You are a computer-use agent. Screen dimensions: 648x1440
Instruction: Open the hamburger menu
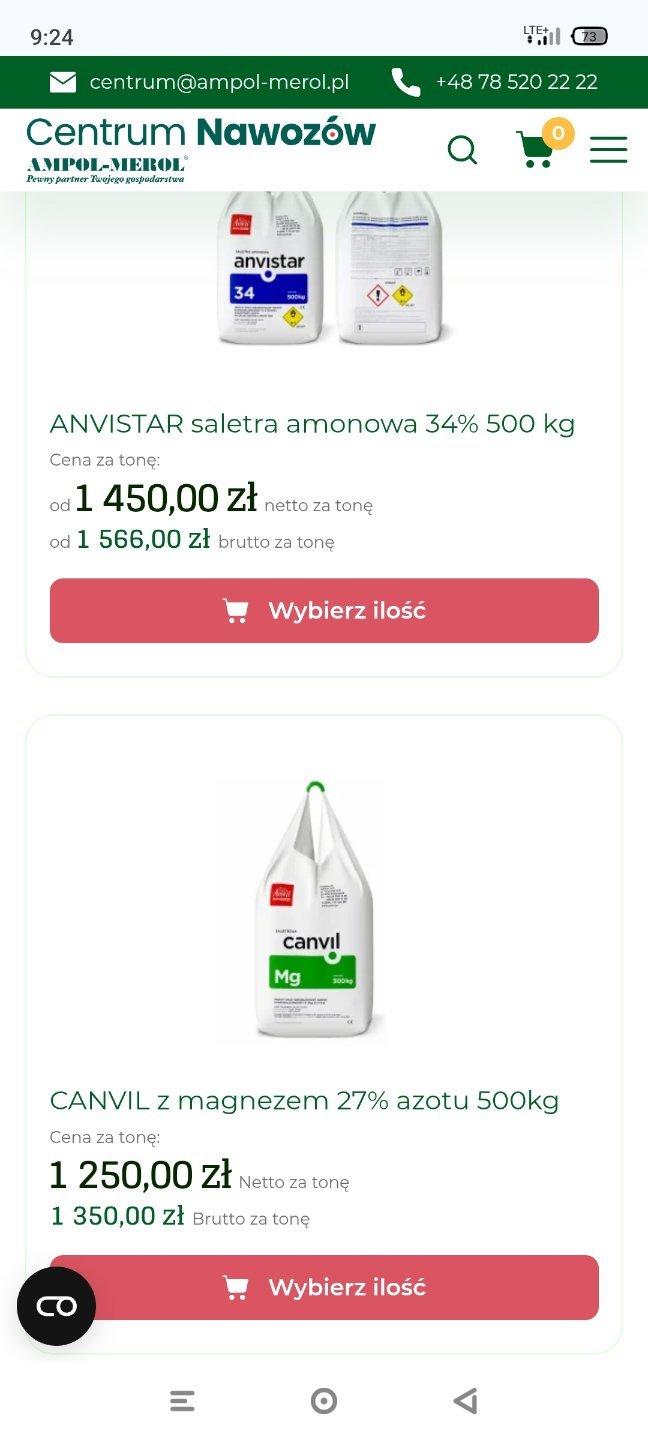pyautogui.click(x=608, y=150)
